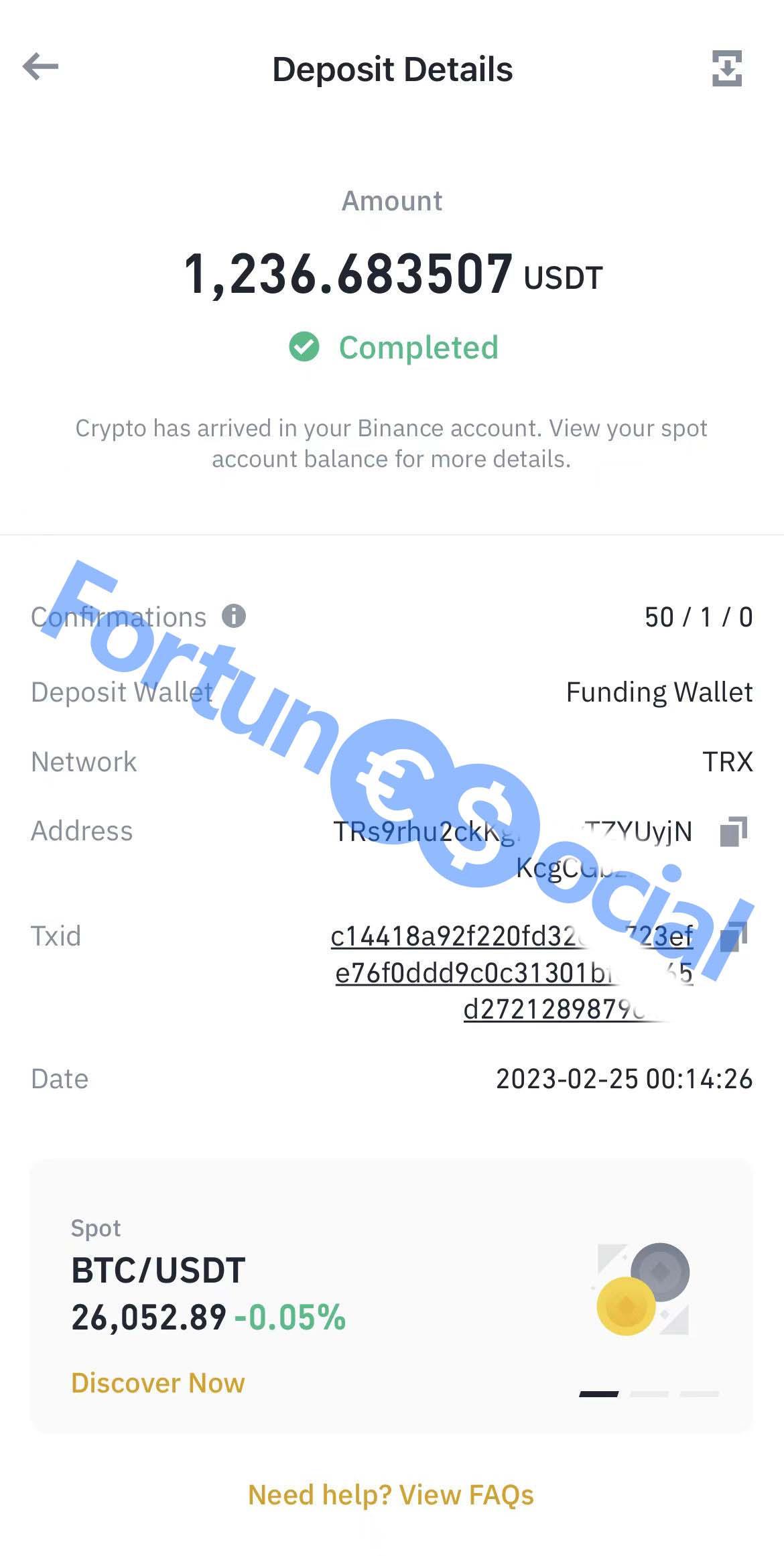The image size is (784, 1556).
Task: Select the TRX network value
Action: coord(726,761)
